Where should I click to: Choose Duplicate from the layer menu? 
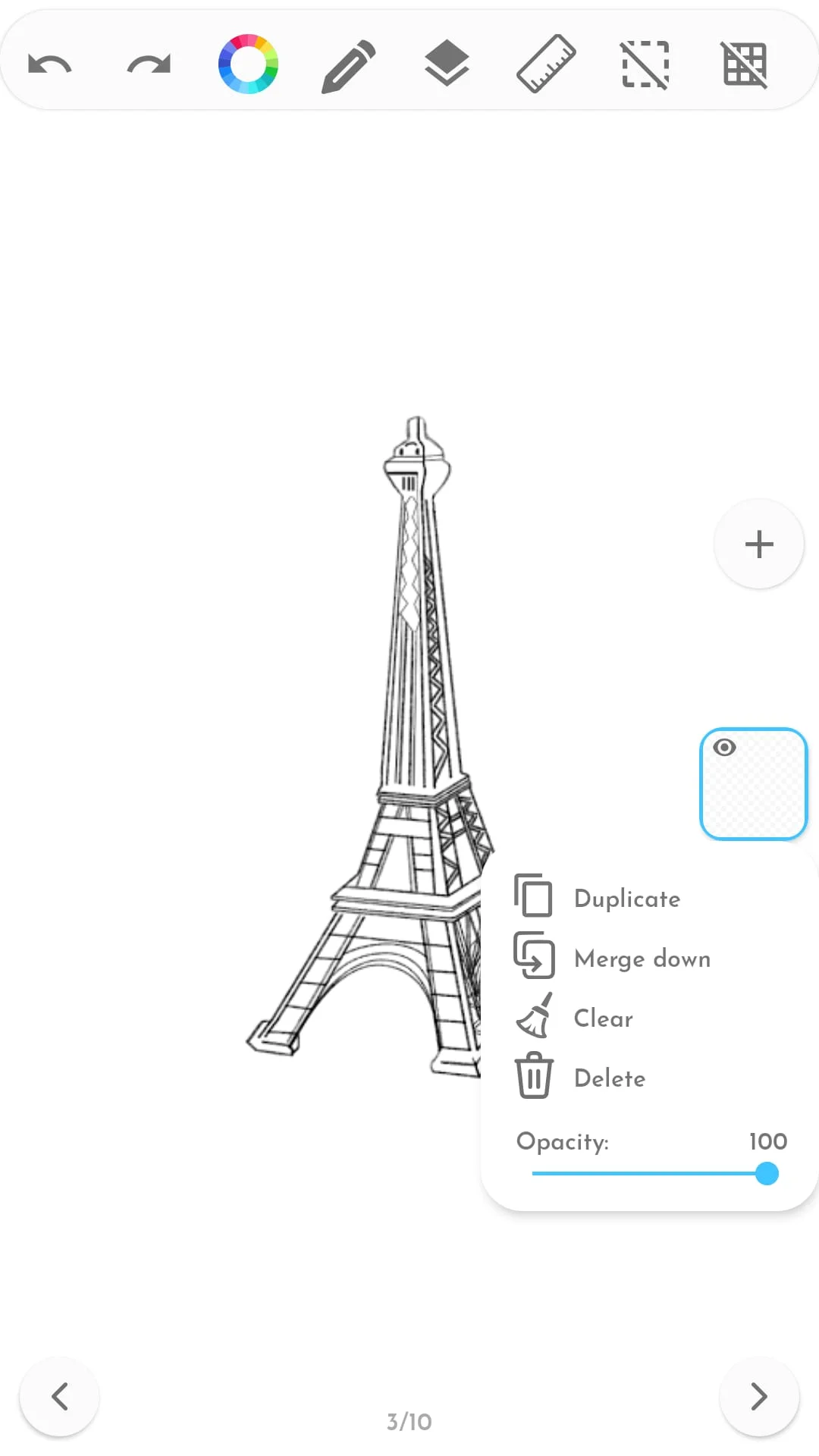pyautogui.click(x=626, y=899)
